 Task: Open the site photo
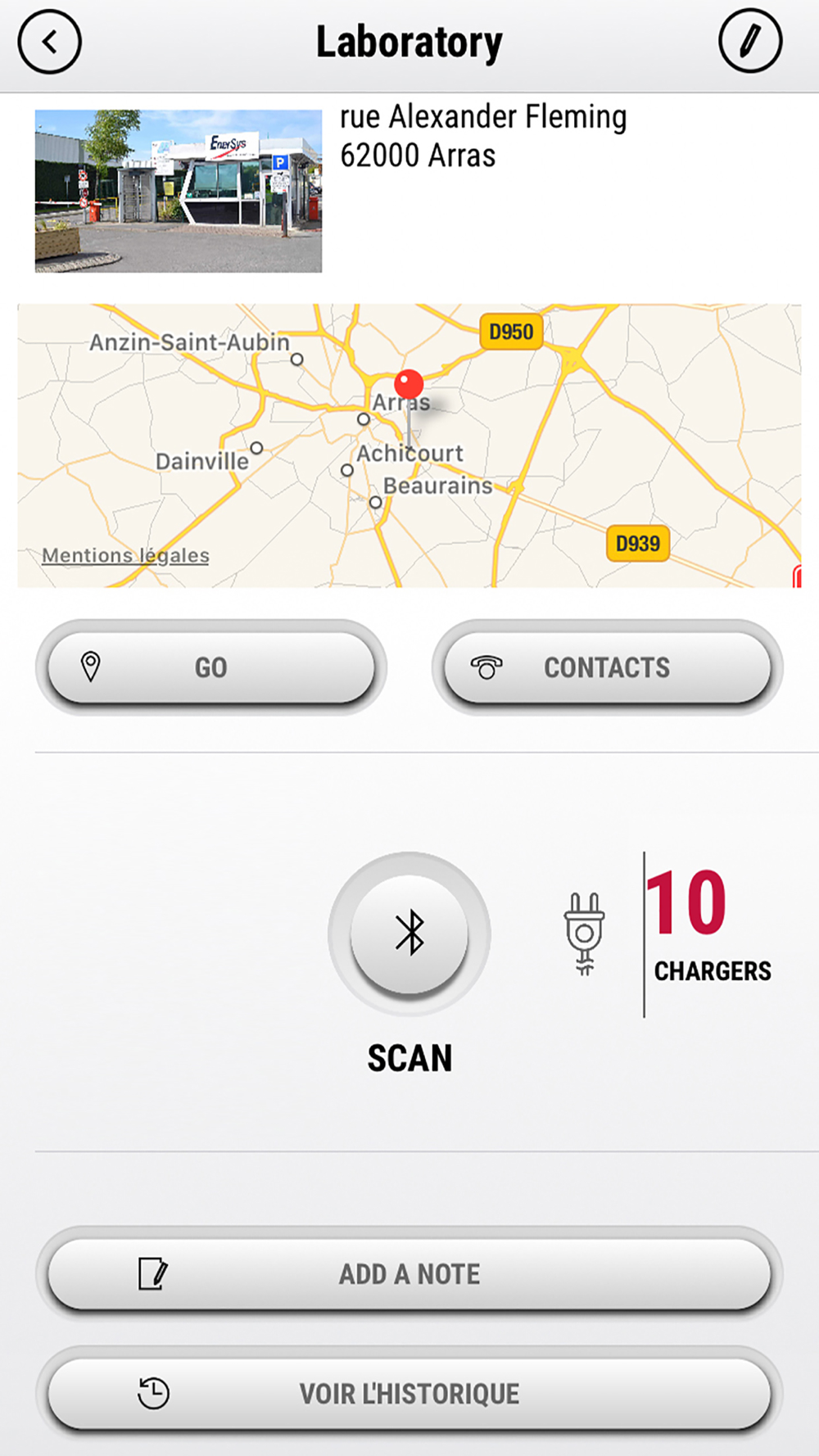(x=179, y=191)
